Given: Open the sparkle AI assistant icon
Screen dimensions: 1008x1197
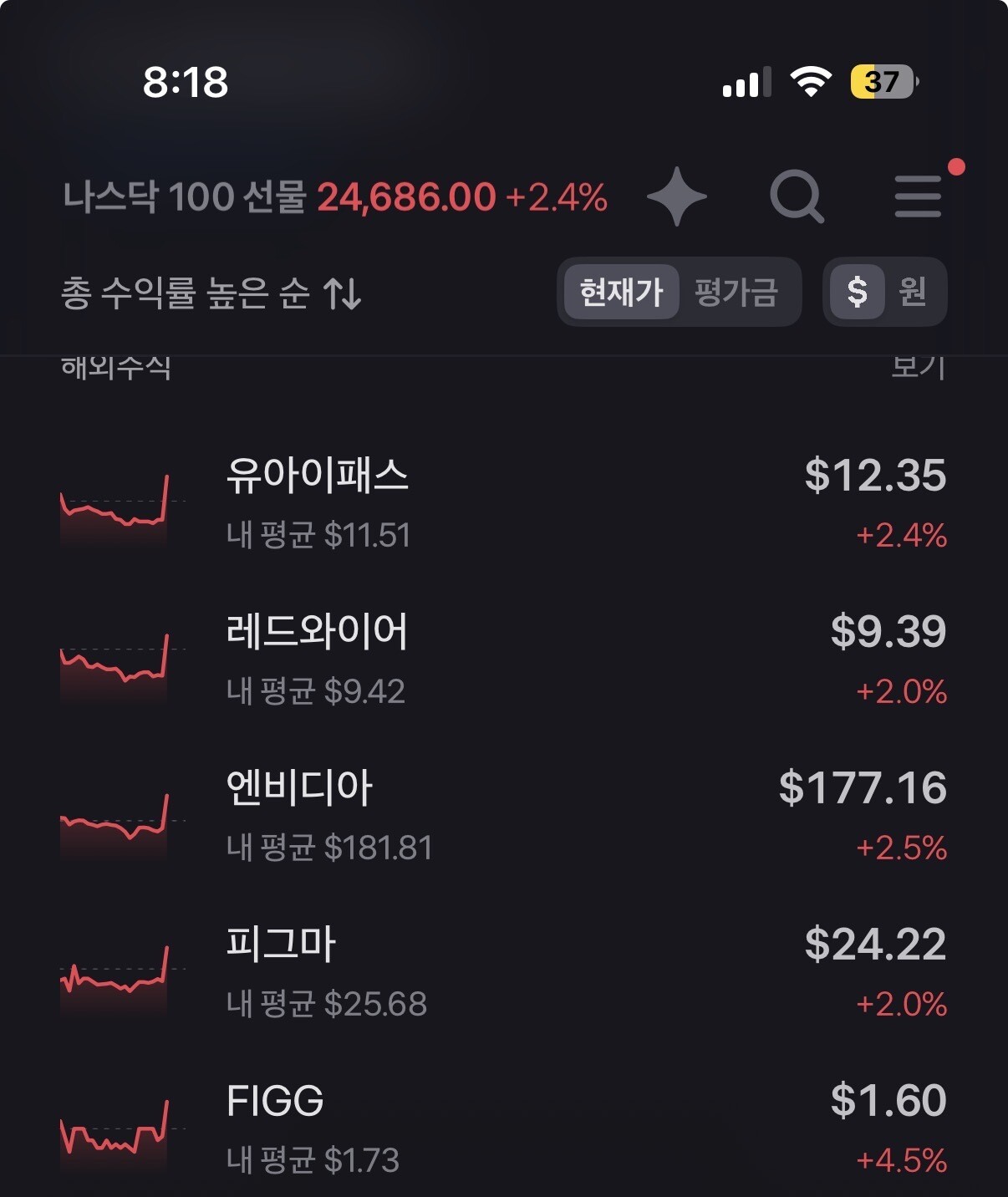Looking at the screenshot, I should [x=677, y=197].
